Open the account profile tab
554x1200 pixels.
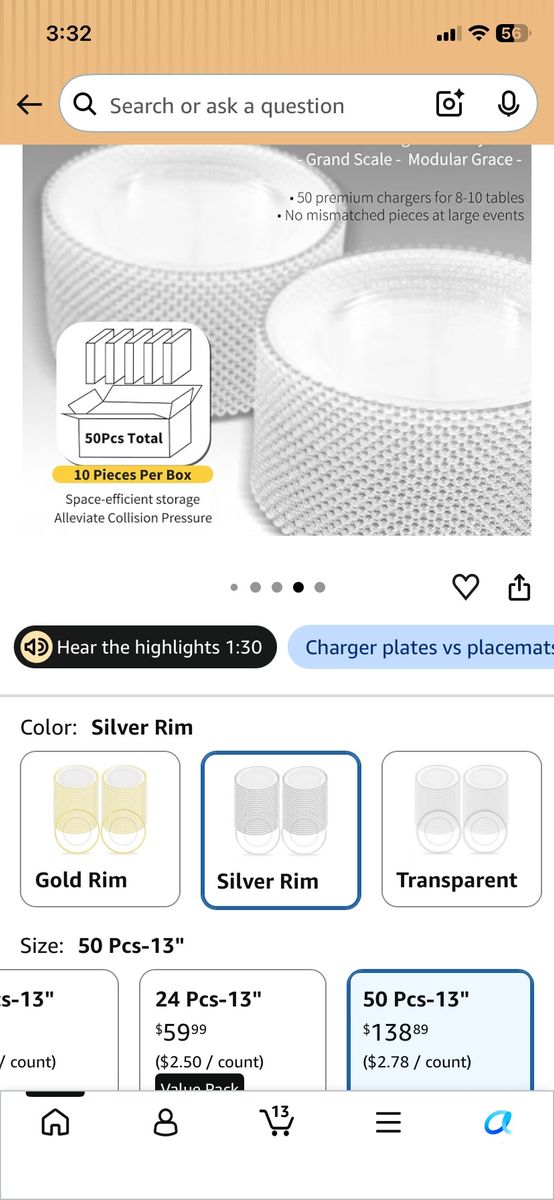point(165,1122)
